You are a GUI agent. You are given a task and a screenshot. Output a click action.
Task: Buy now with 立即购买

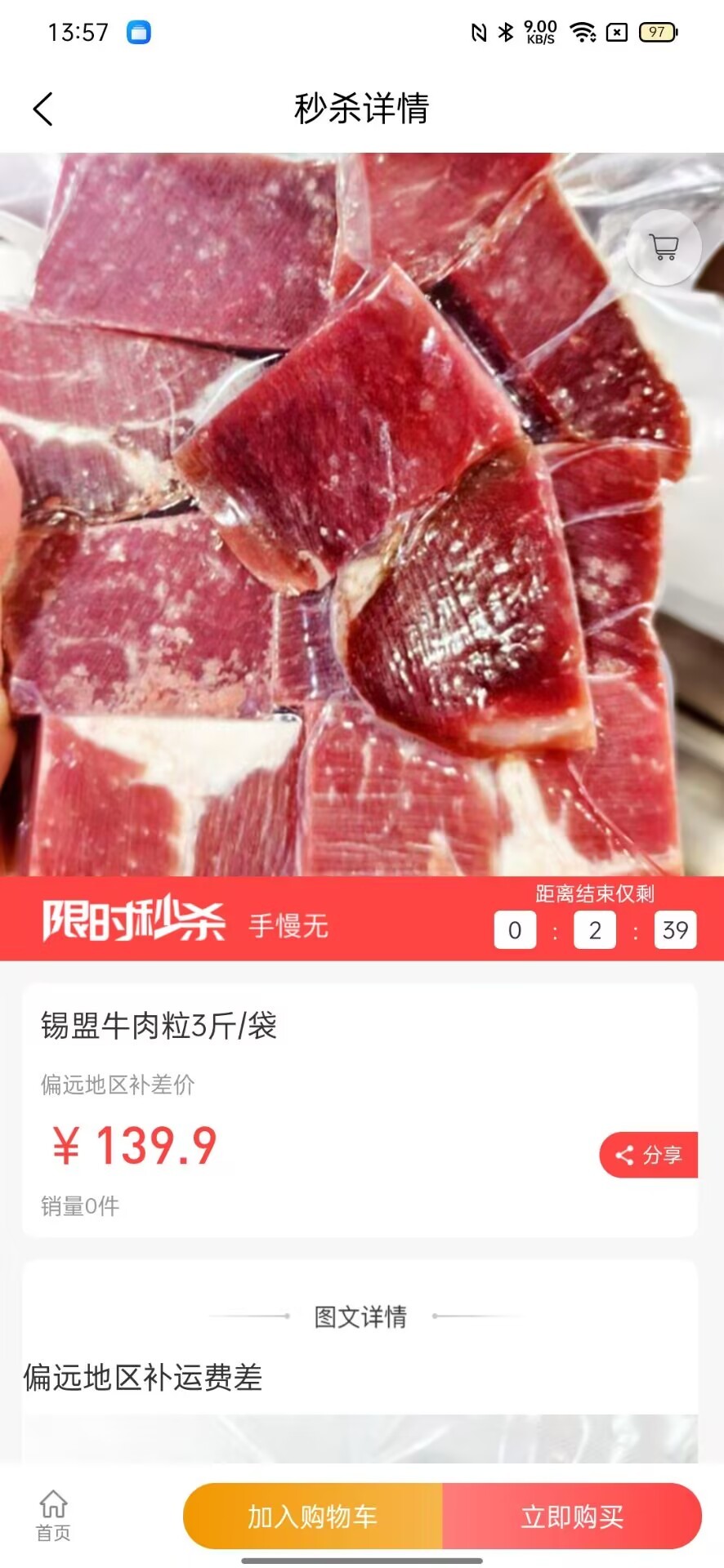pos(572,1517)
